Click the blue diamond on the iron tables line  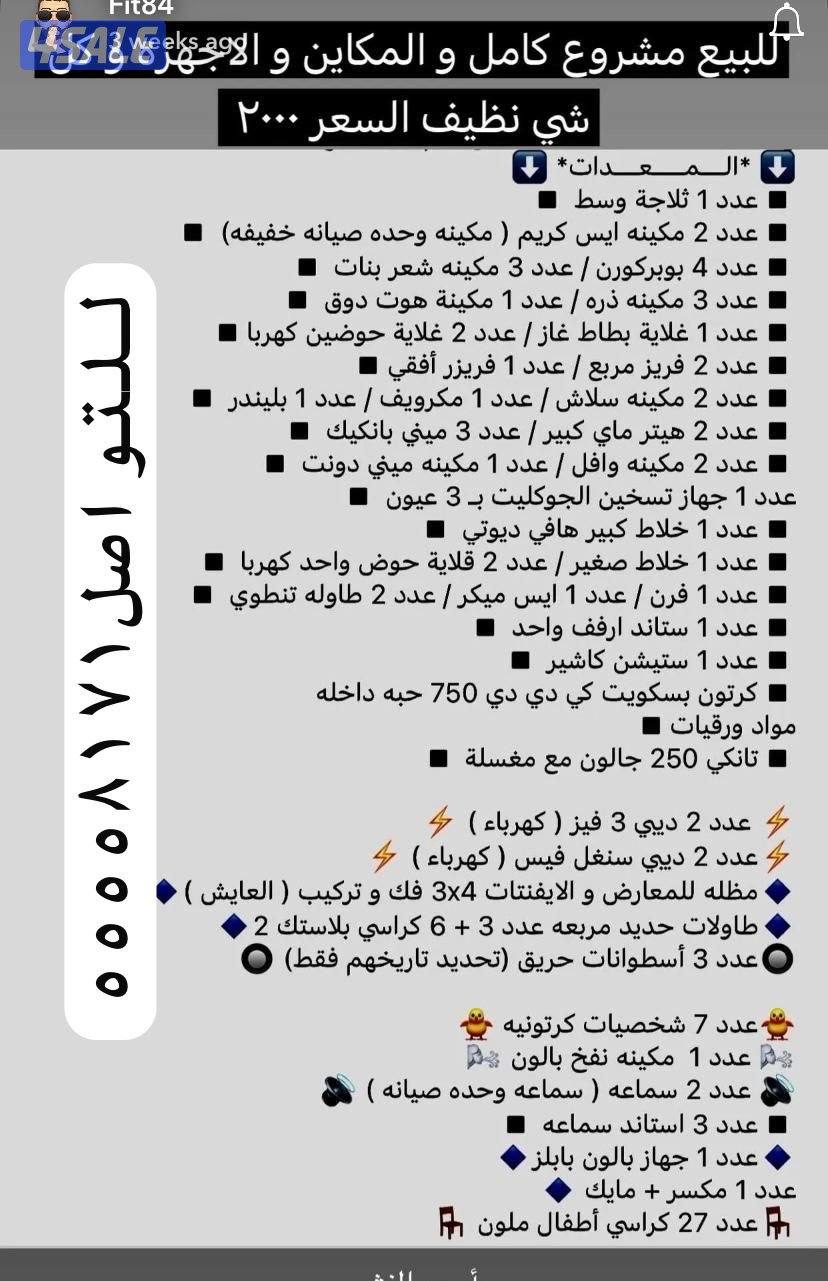pyautogui.click(x=778, y=924)
